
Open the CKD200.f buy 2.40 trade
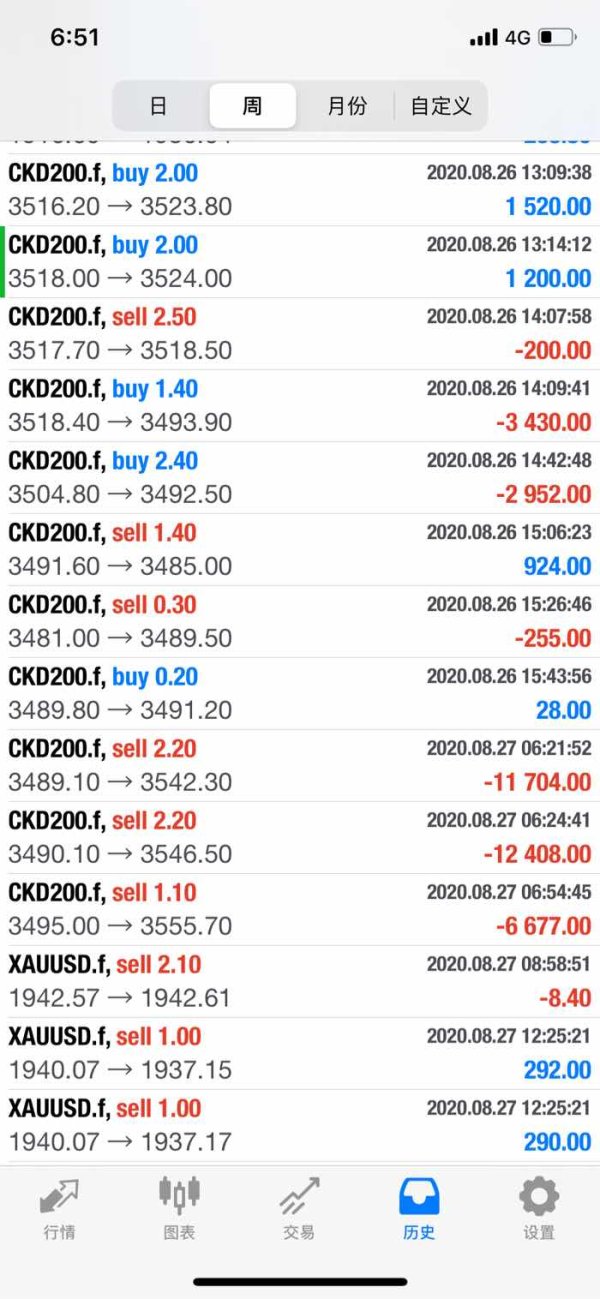[300, 478]
